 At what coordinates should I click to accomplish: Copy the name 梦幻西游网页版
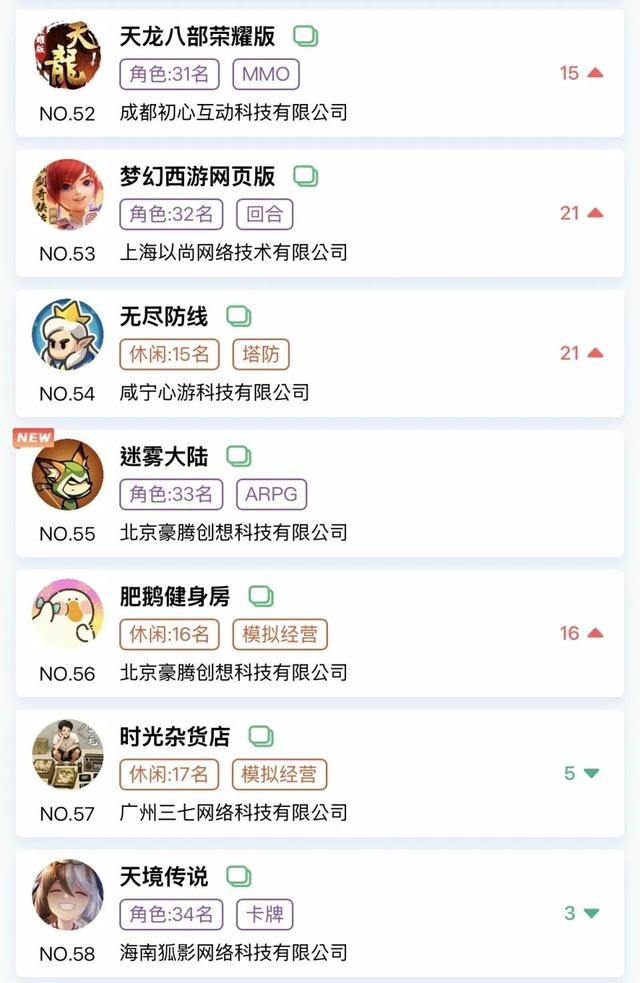tap(305, 177)
